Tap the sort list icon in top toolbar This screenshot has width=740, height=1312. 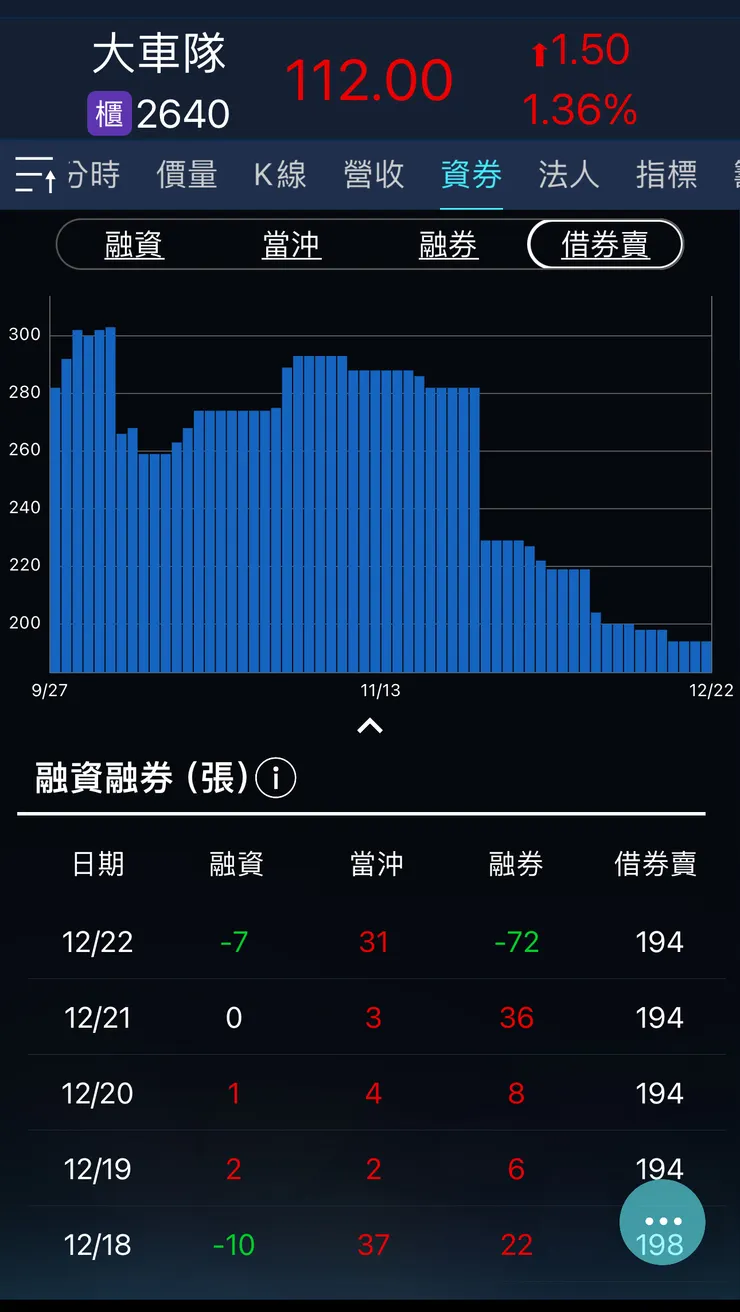33,175
